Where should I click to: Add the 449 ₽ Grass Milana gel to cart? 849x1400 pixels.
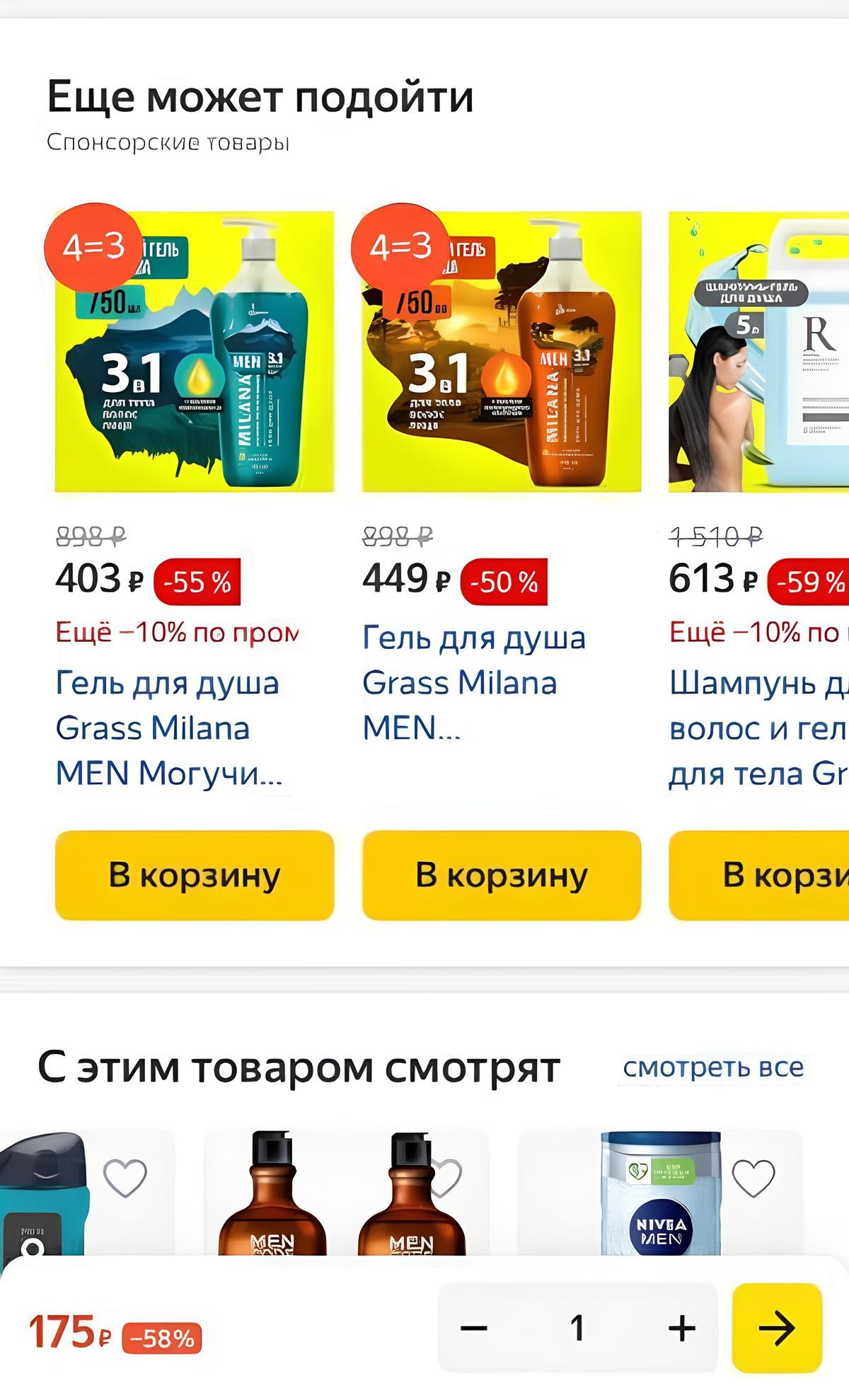pos(501,875)
